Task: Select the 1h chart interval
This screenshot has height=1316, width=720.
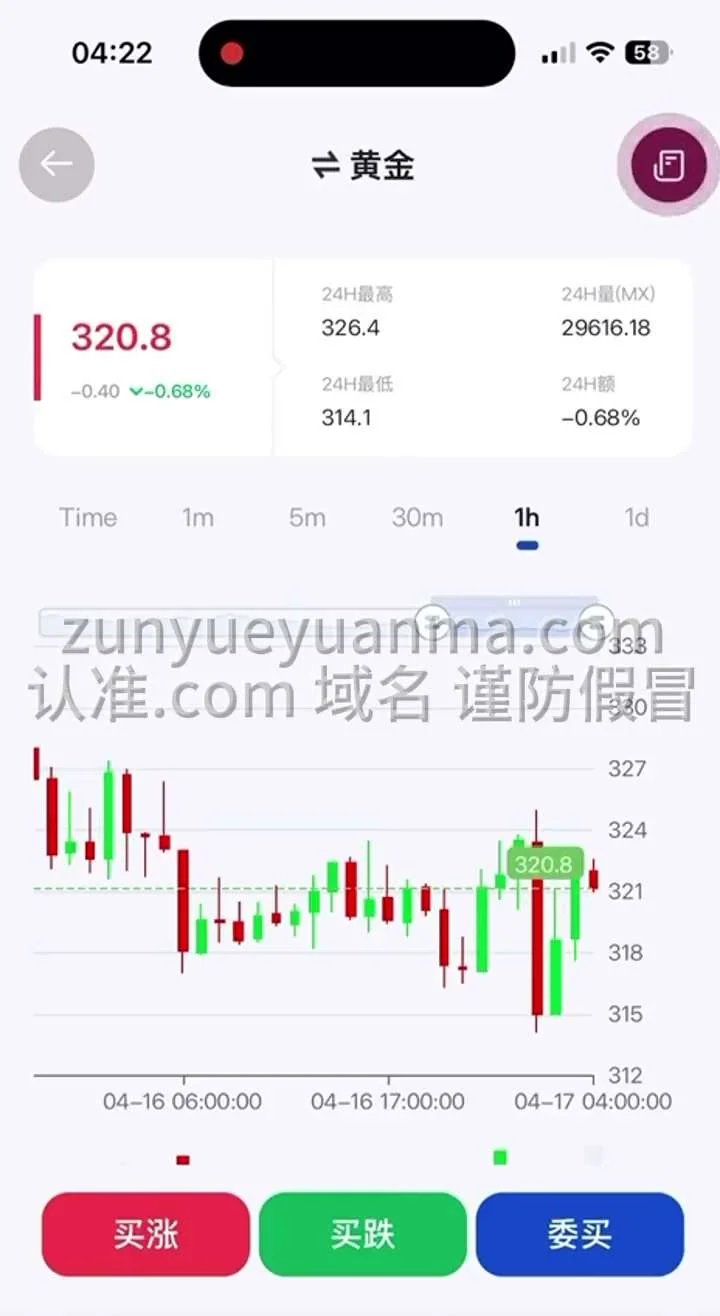Action: pos(527,517)
